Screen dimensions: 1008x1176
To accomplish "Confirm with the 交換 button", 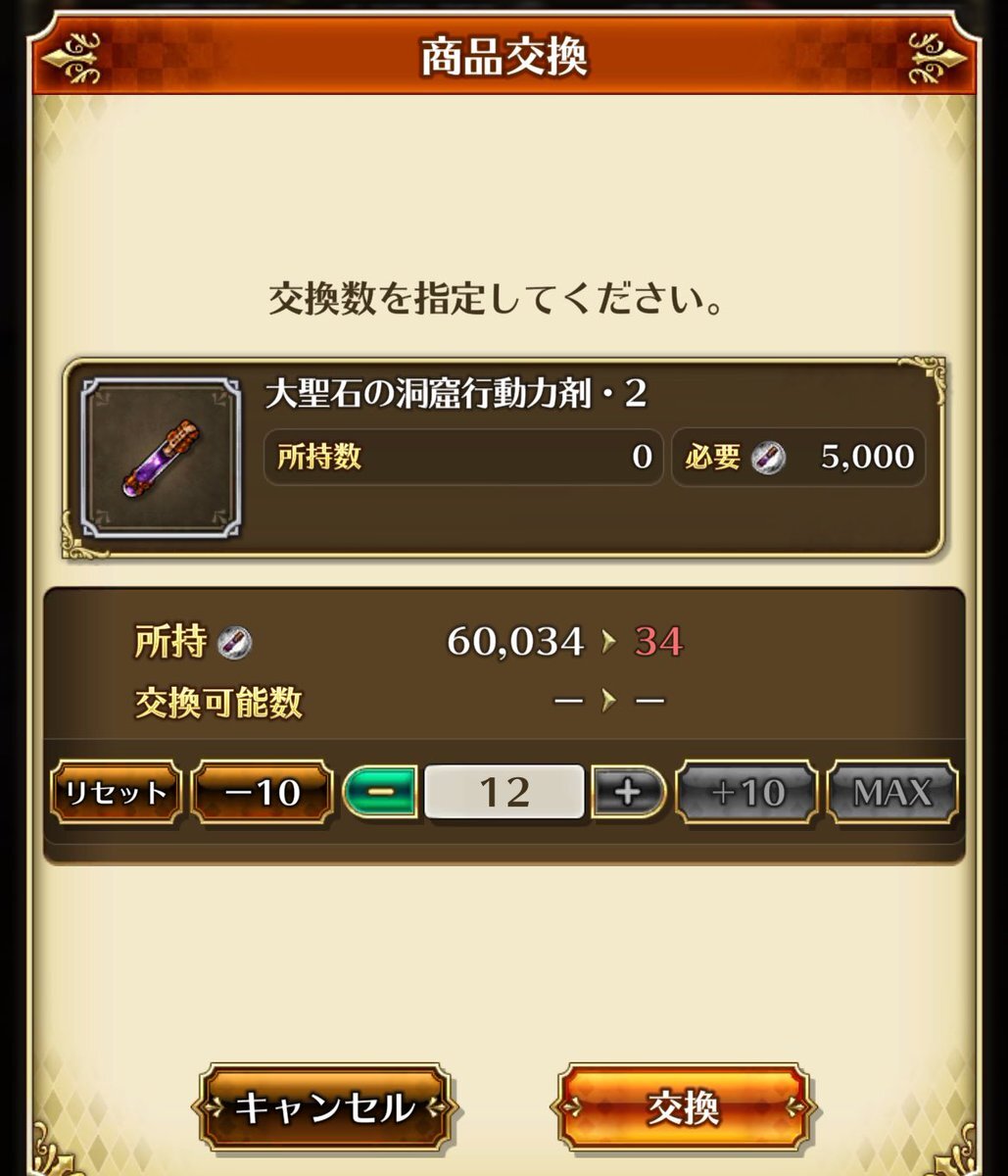I will (x=684, y=1108).
